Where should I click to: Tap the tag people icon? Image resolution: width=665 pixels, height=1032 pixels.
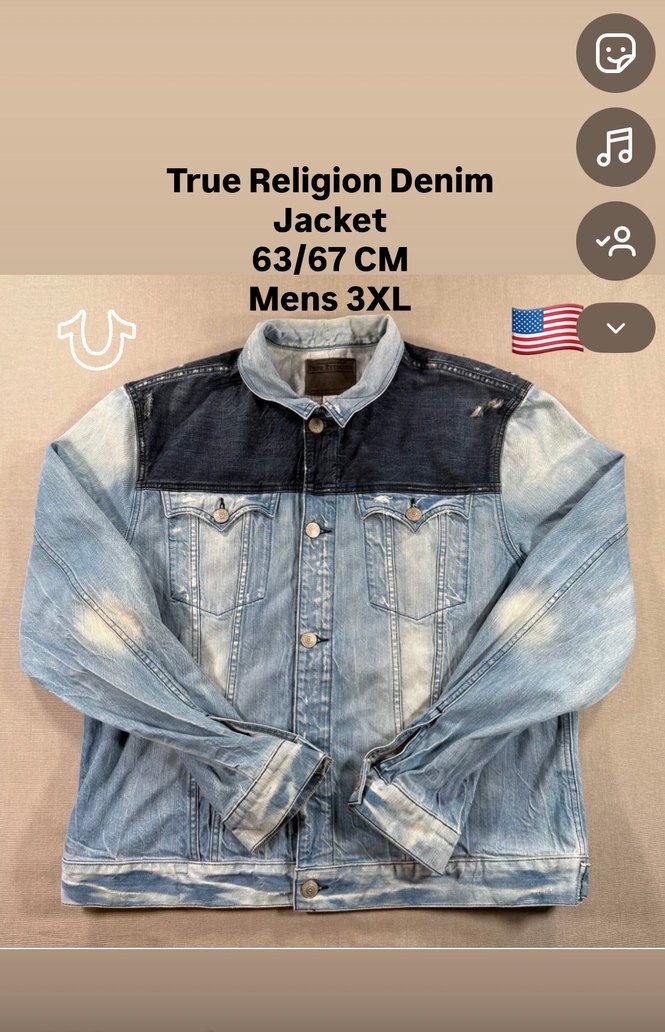point(615,241)
